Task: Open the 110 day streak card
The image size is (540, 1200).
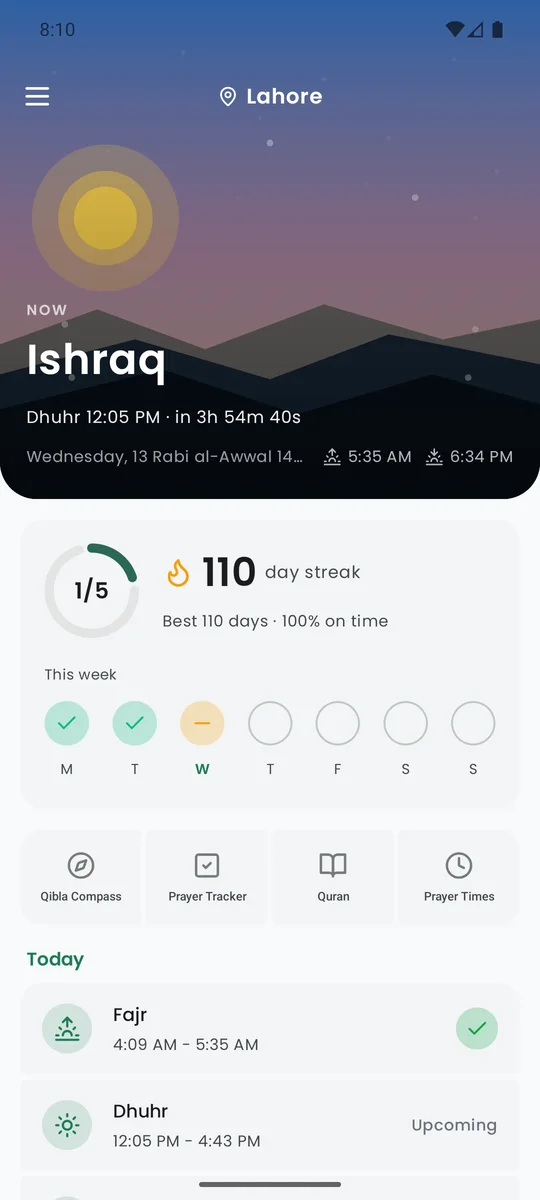Action: [x=270, y=664]
